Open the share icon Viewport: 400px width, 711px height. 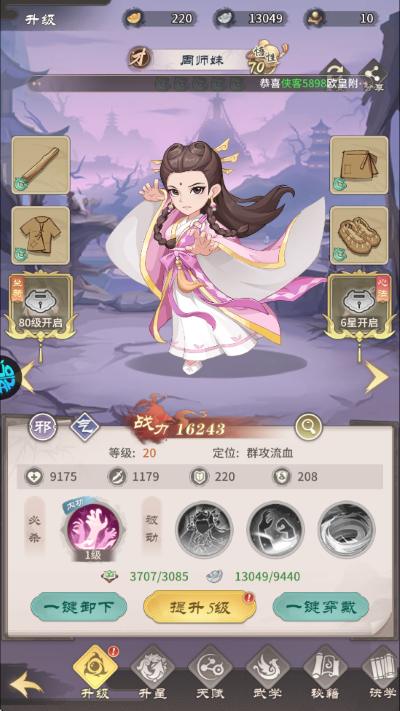tap(373, 76)
